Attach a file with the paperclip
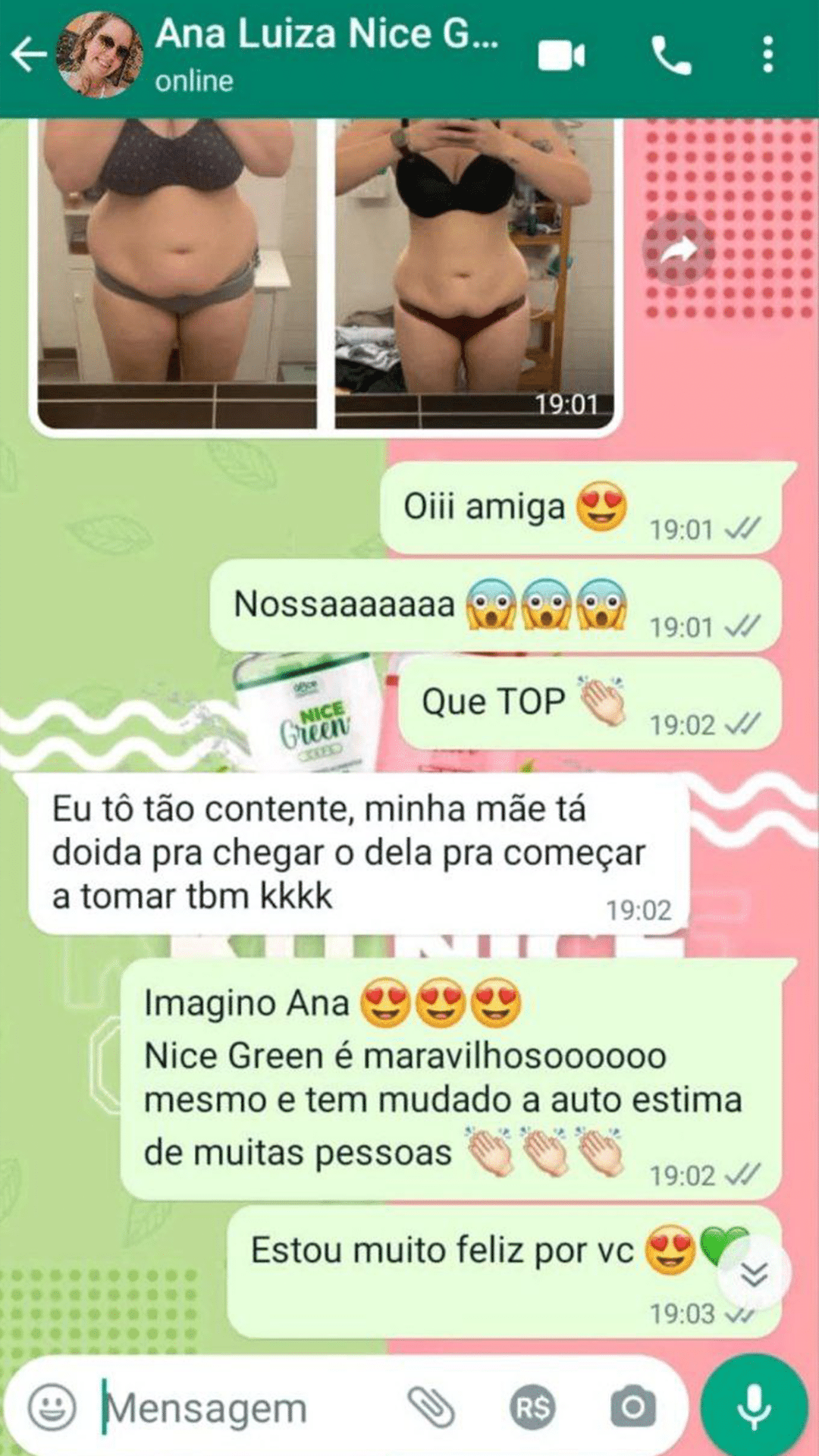Screen dimensions: 819x1456 (431, 1407)
